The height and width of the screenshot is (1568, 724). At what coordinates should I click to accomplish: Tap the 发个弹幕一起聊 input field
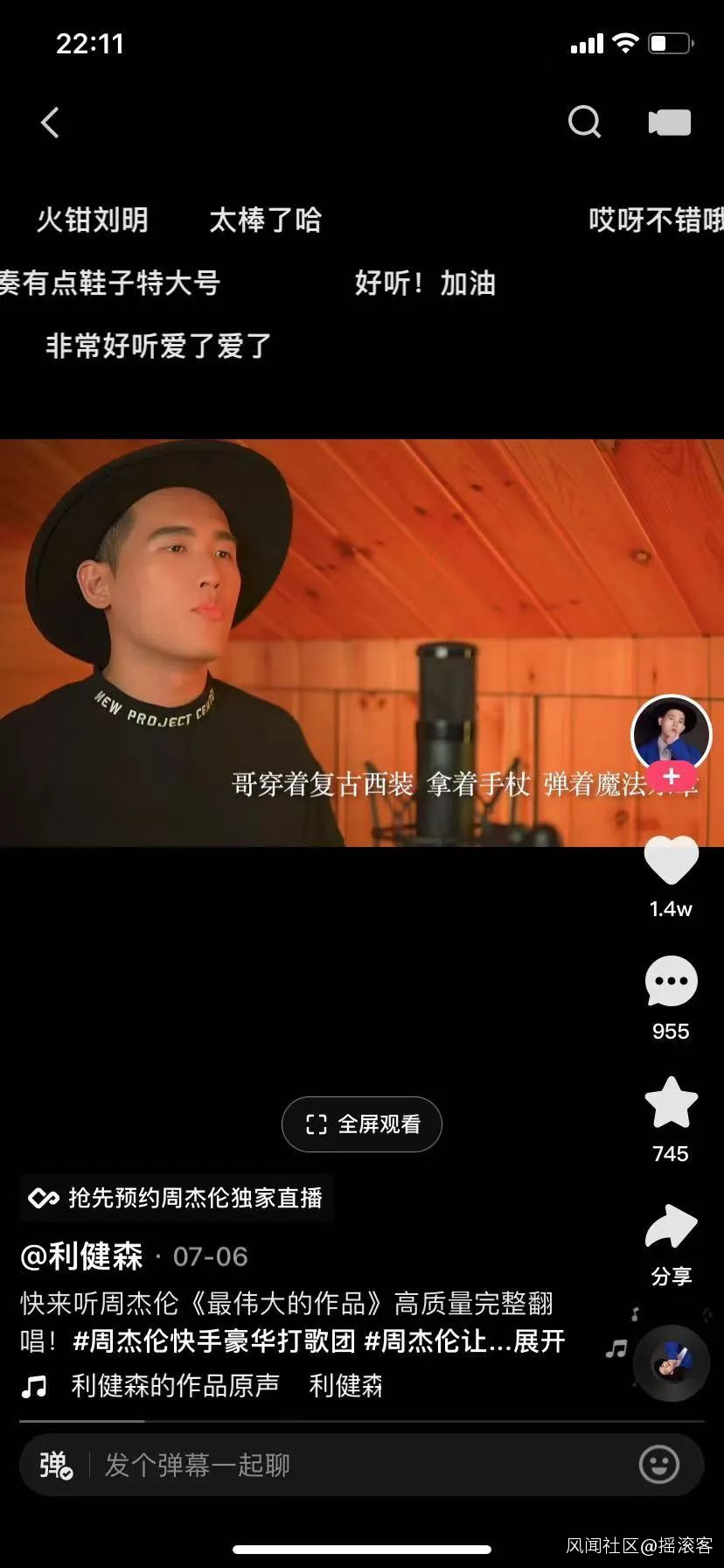[x=350, y=1465]
